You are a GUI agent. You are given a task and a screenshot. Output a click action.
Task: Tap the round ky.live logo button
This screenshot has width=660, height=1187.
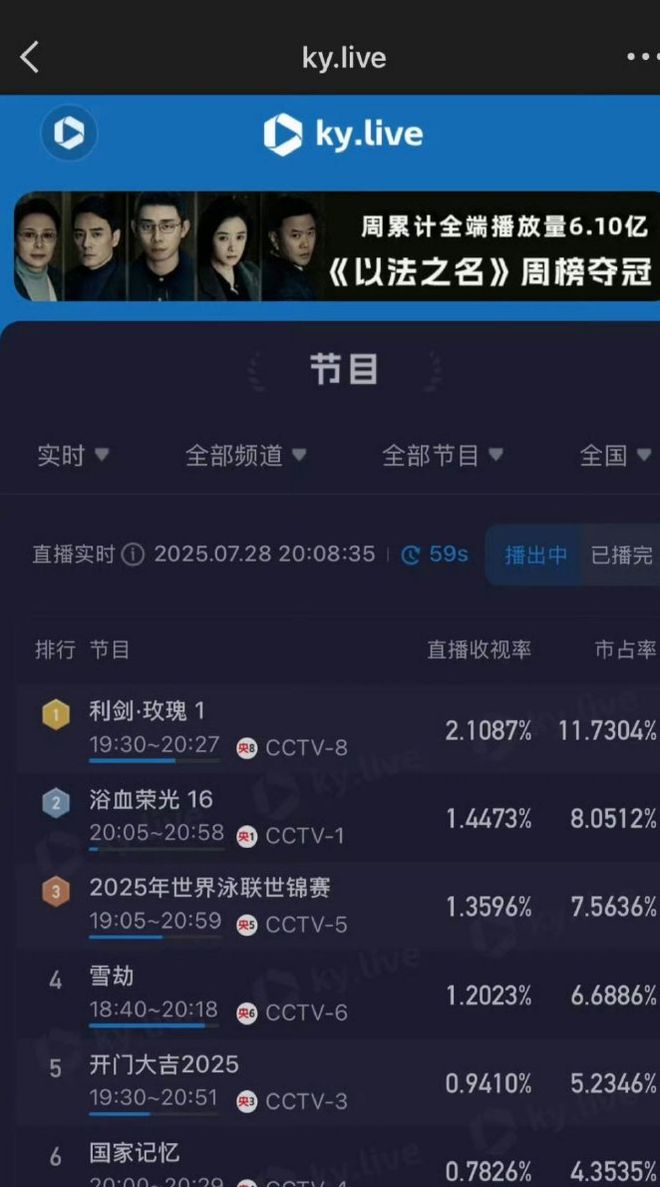pos(69,133)
